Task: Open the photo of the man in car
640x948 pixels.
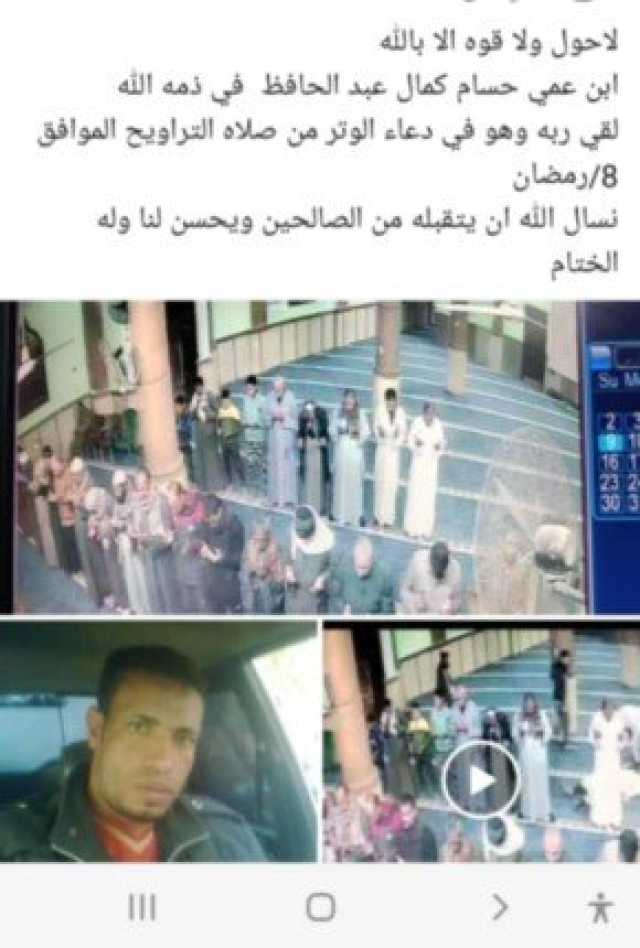Action: click(158, 740)
